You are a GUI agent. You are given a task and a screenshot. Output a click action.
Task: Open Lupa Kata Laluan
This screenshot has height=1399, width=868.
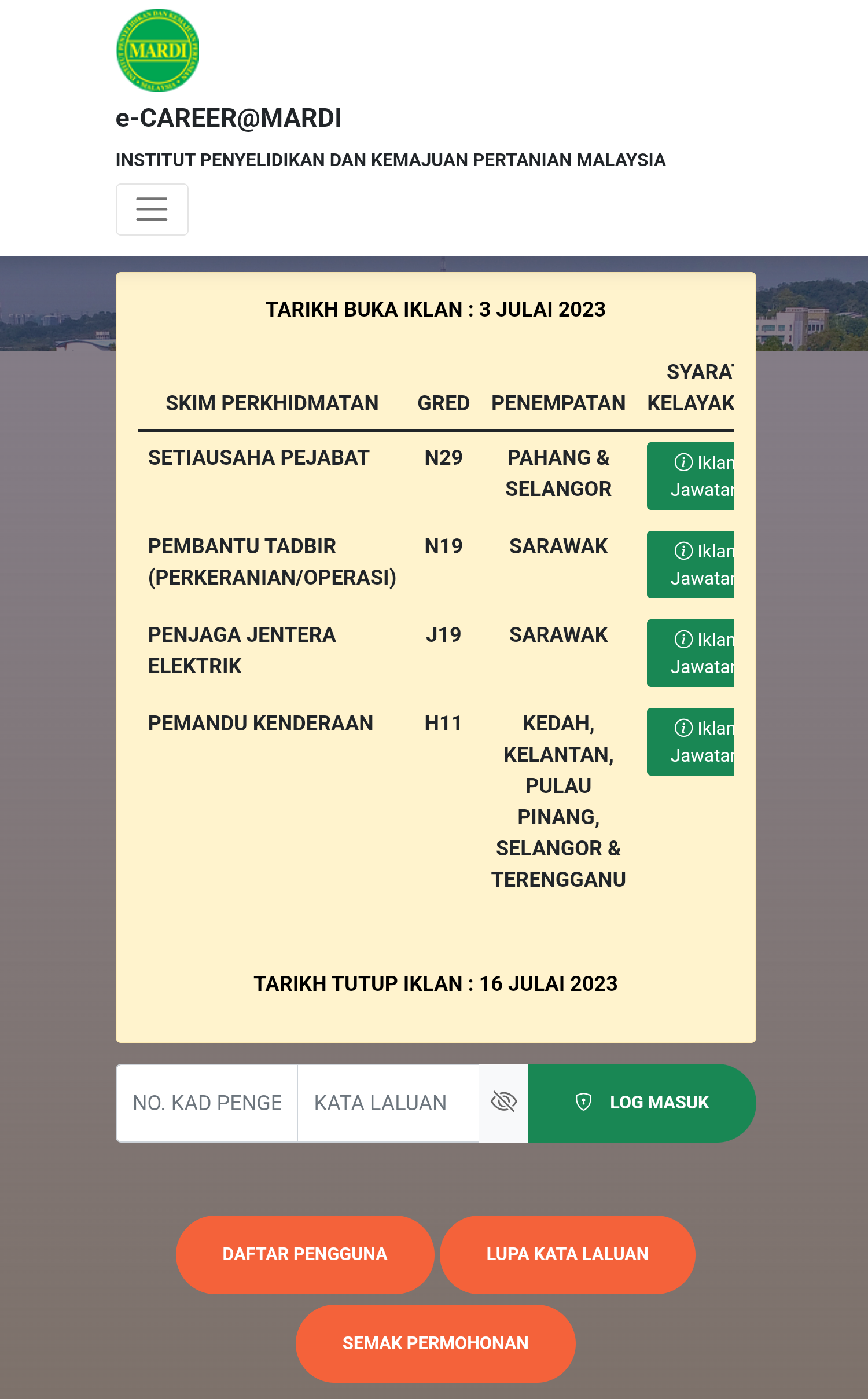coord(568,1254)
